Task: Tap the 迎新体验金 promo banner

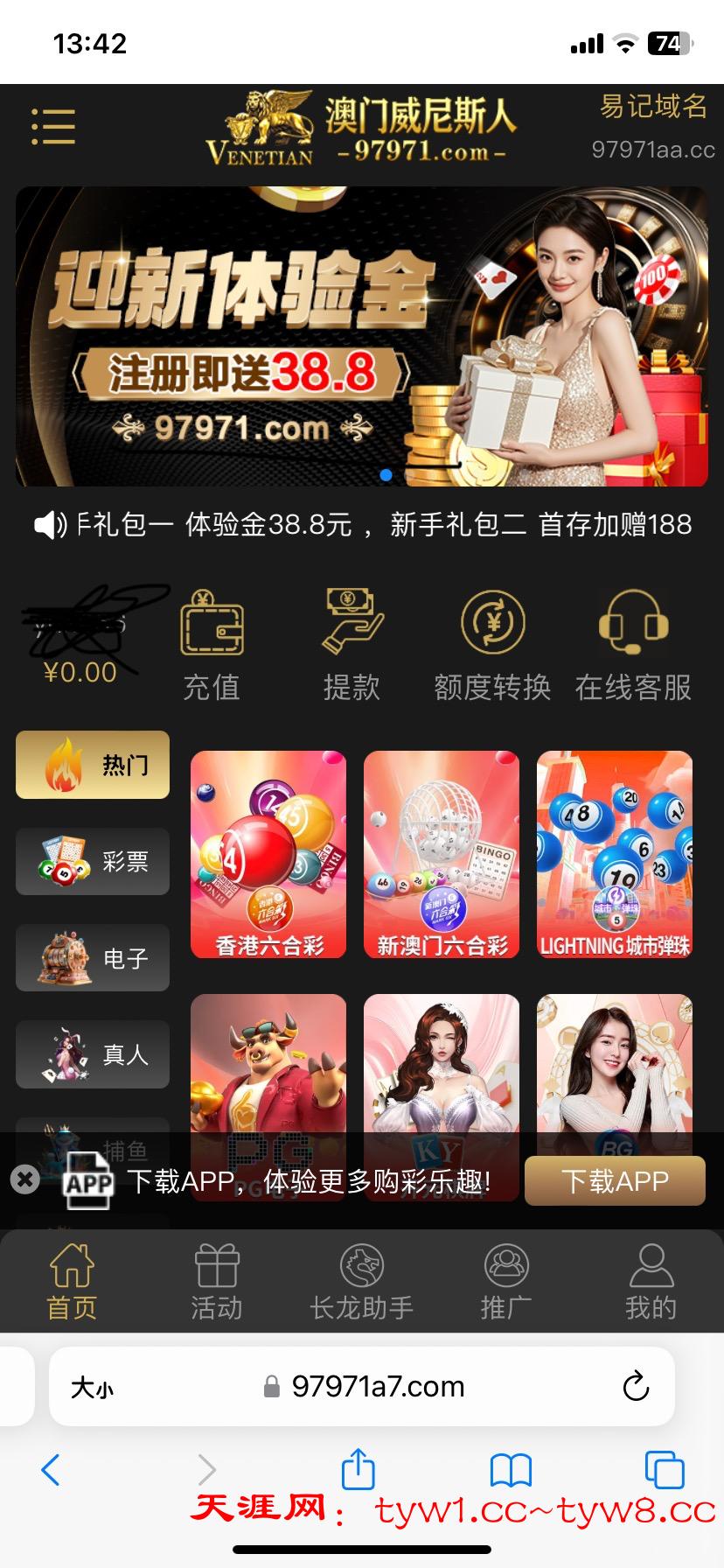Action: pos(362,337)
